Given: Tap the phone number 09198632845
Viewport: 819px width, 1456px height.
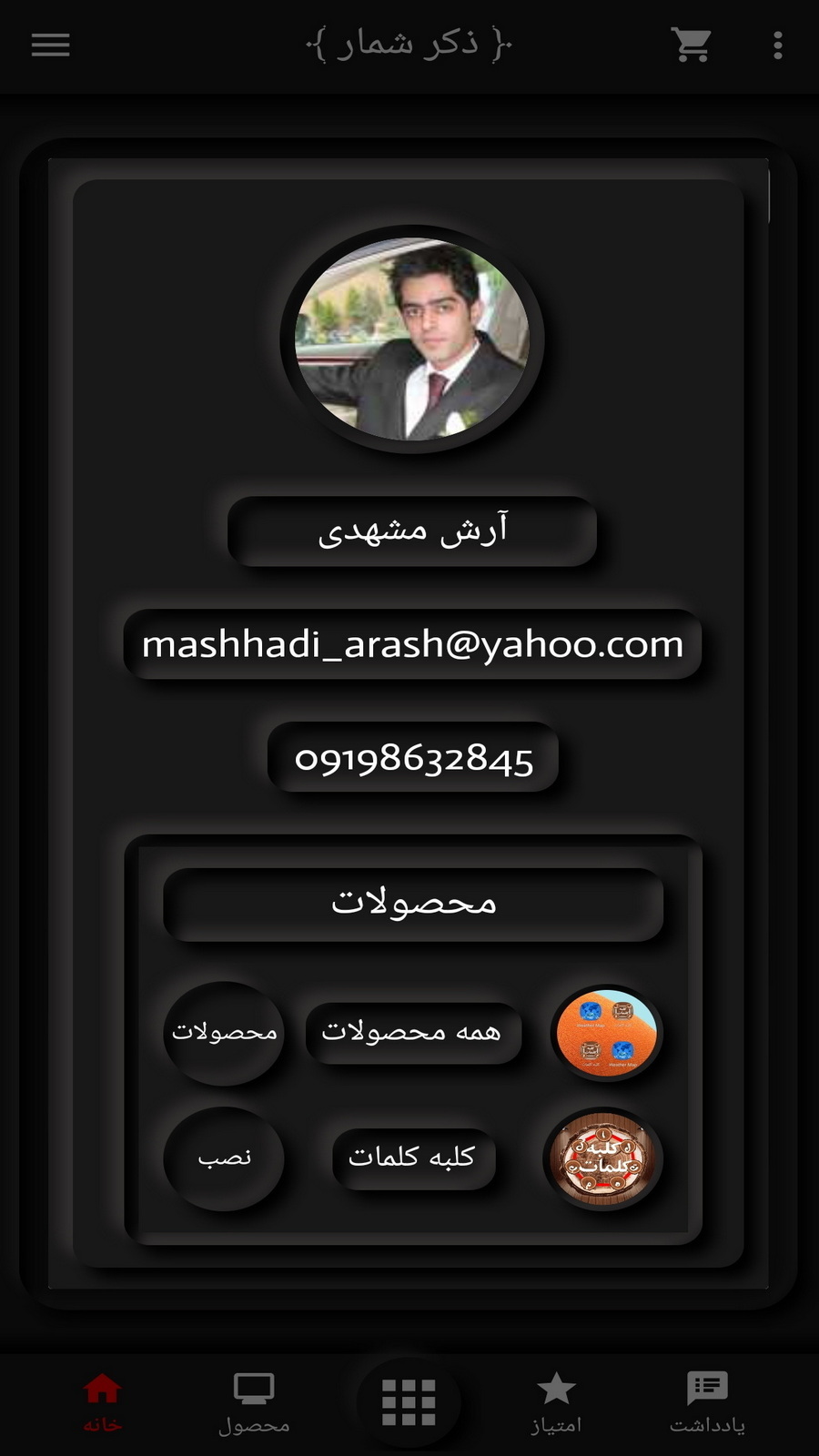Looking at the screenshot, I should (413, 758).
